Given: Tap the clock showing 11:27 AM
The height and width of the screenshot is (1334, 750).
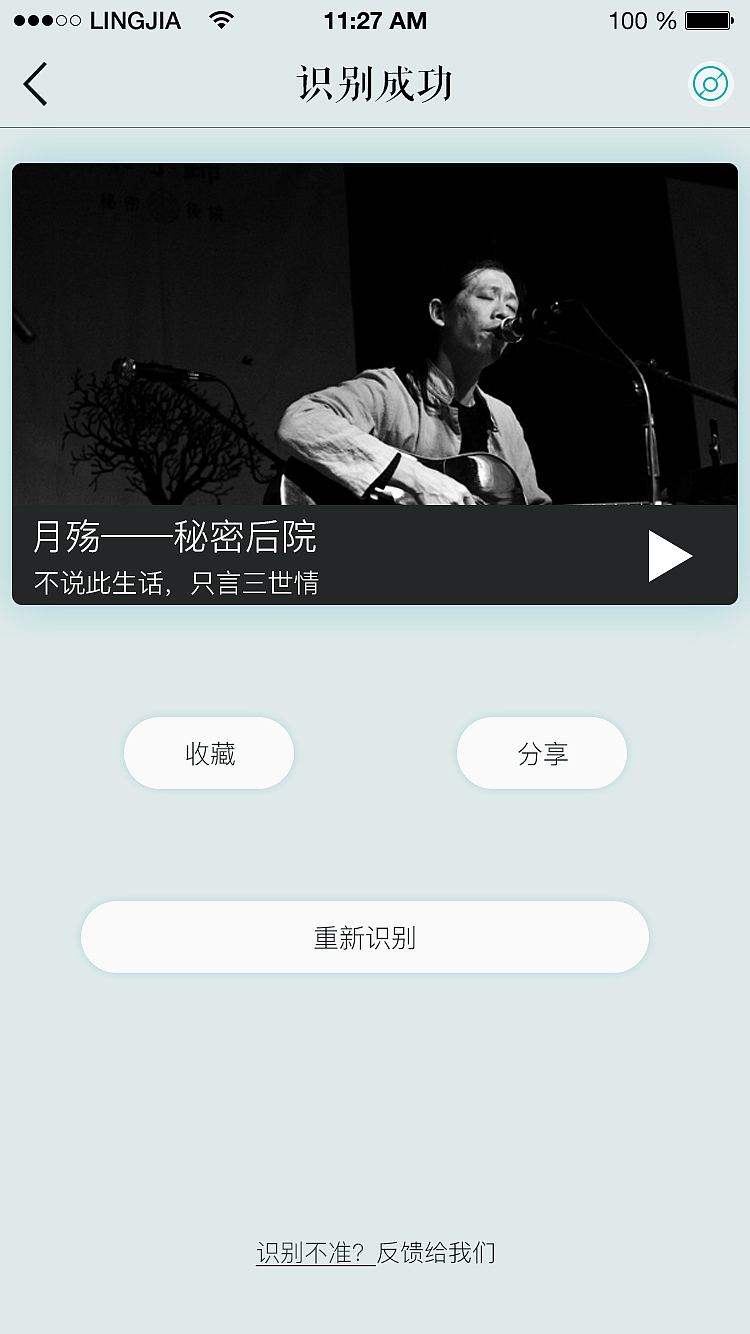Looking at the screenshot, I should [x=375, y=20].
